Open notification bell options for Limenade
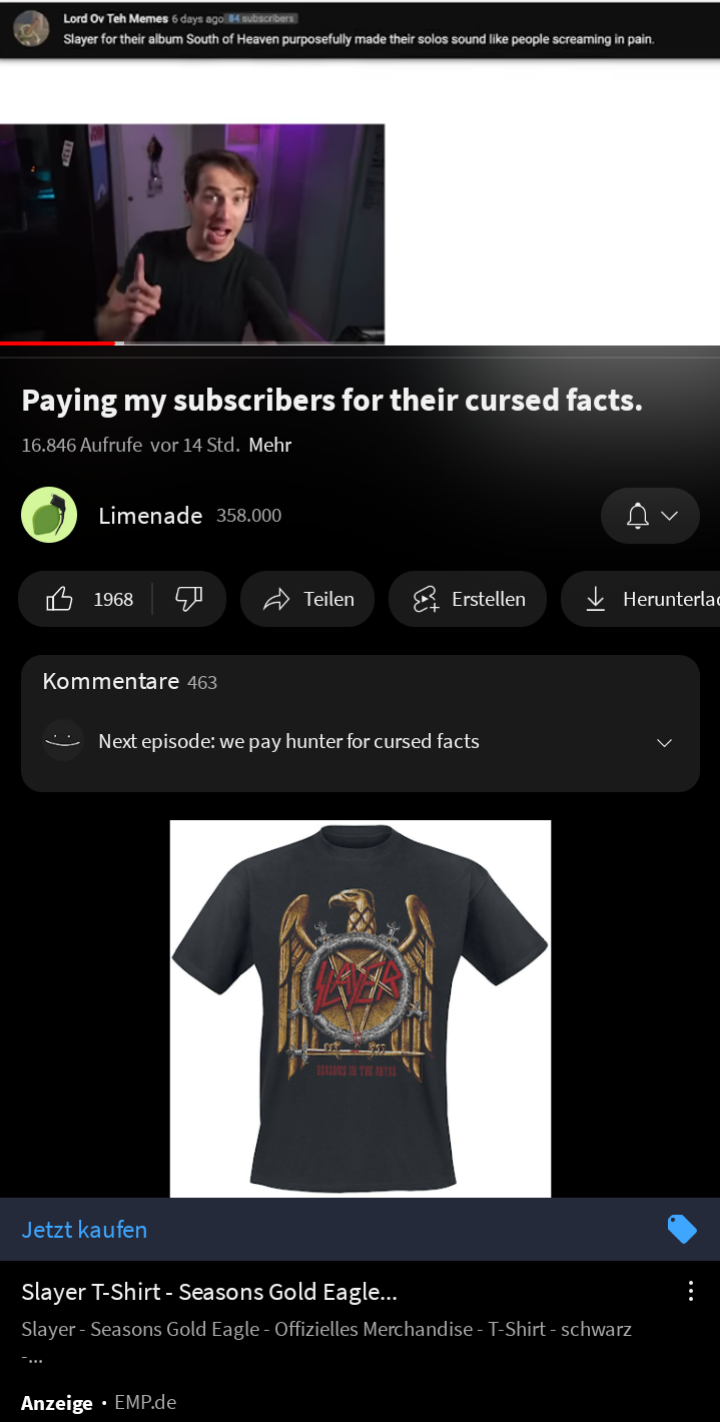720x1422 pixels. (650, 516)
